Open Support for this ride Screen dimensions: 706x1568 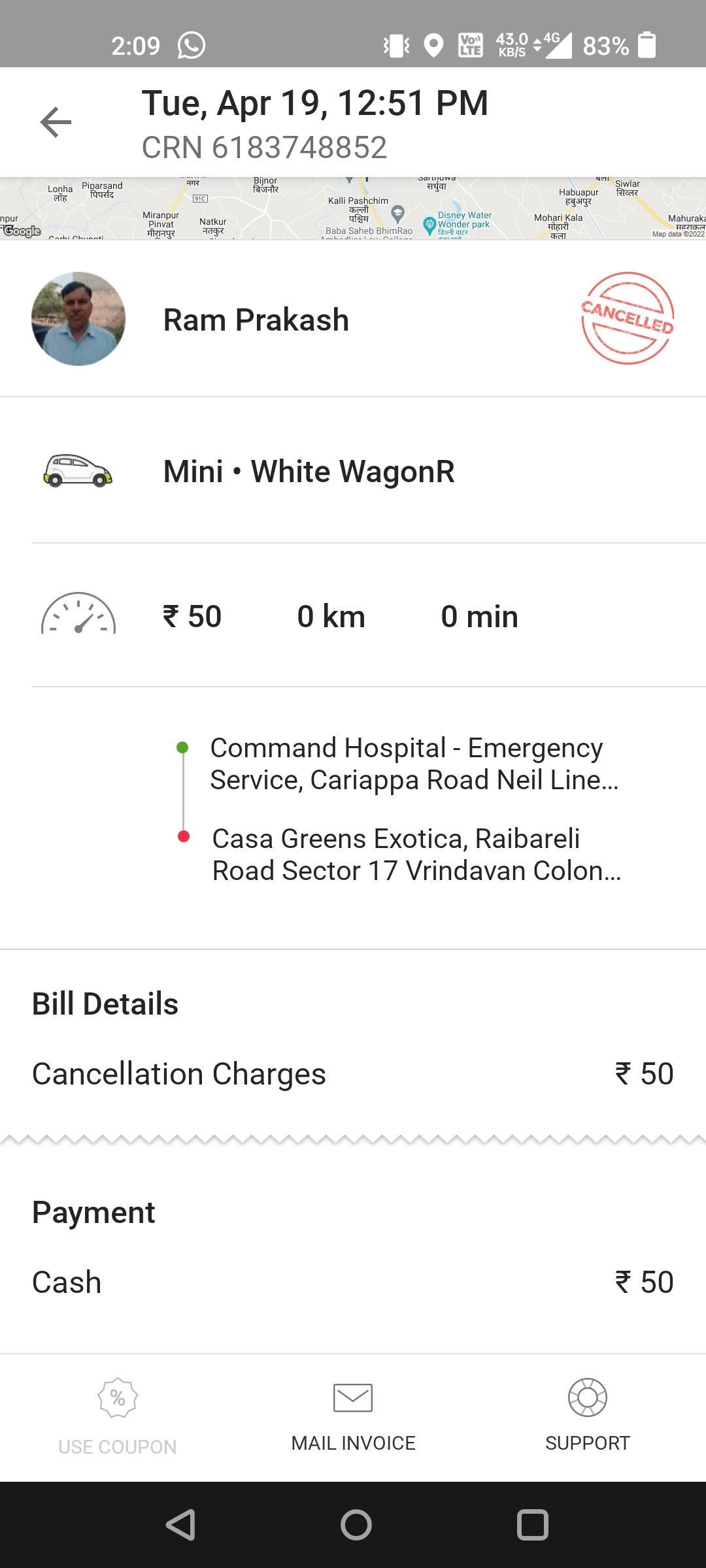pos(587,1414)
